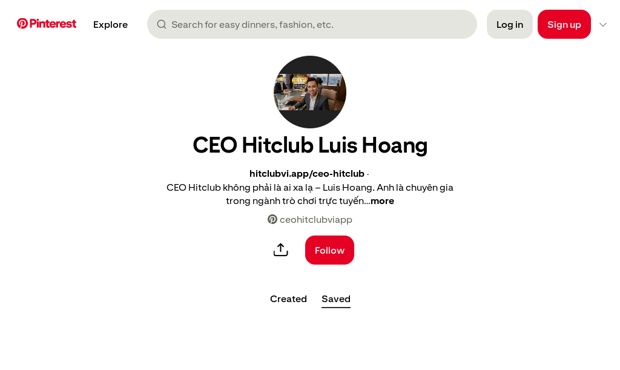620x370 pixels.
Task: Follow CEO Hitclub Luis Hoang
Action: 329,250
